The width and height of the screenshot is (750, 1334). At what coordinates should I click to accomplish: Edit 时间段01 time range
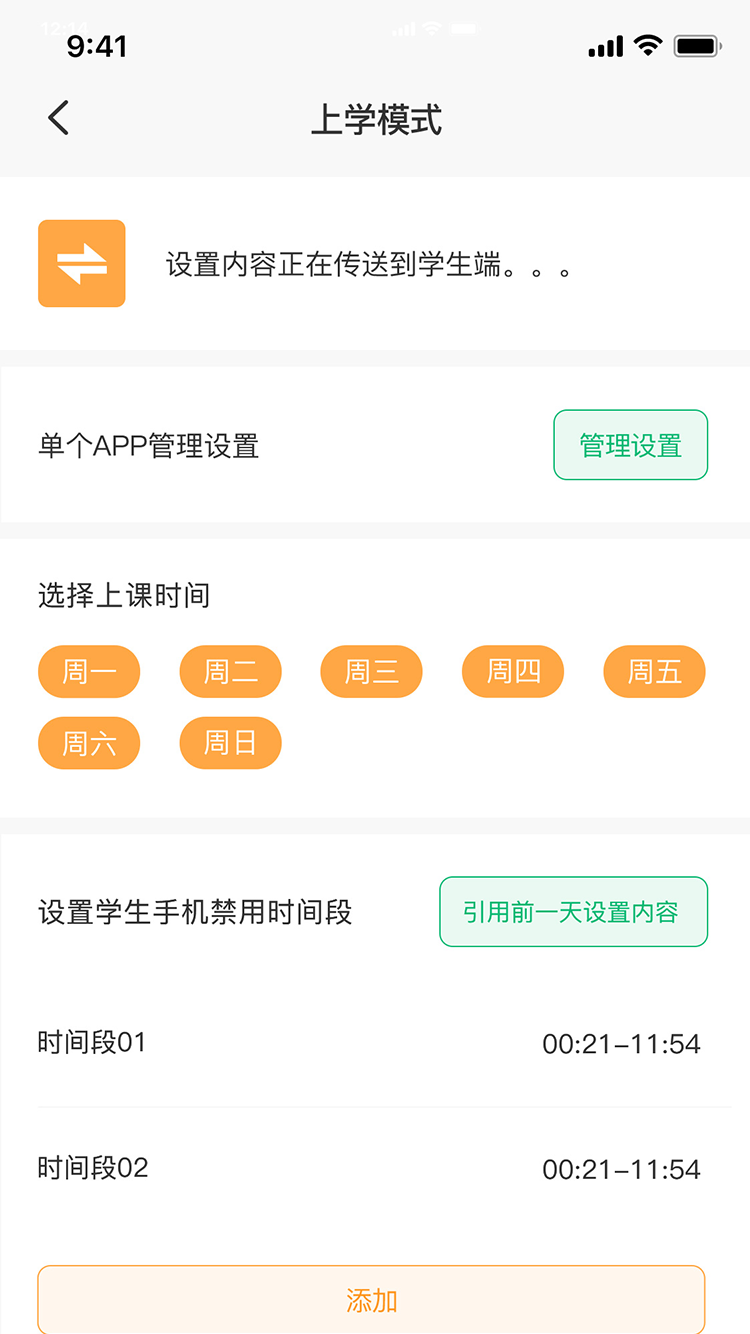tap(621, 1044)
